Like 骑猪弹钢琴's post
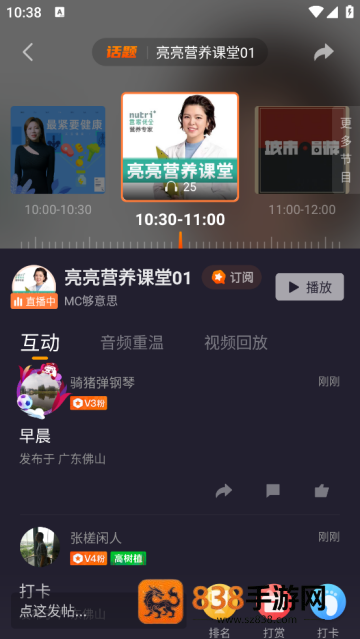 (322, 491)
